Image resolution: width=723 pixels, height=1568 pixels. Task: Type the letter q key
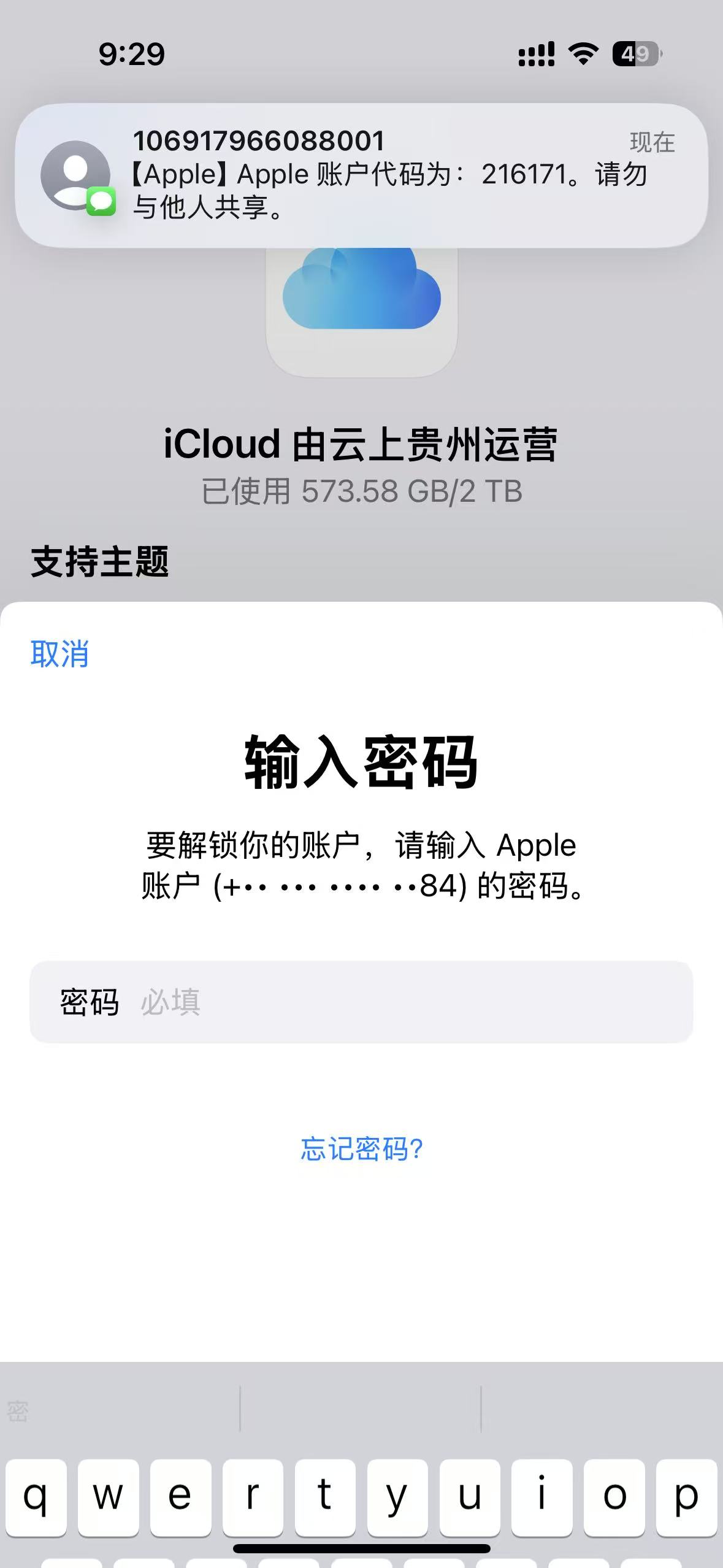point(36,1497)
